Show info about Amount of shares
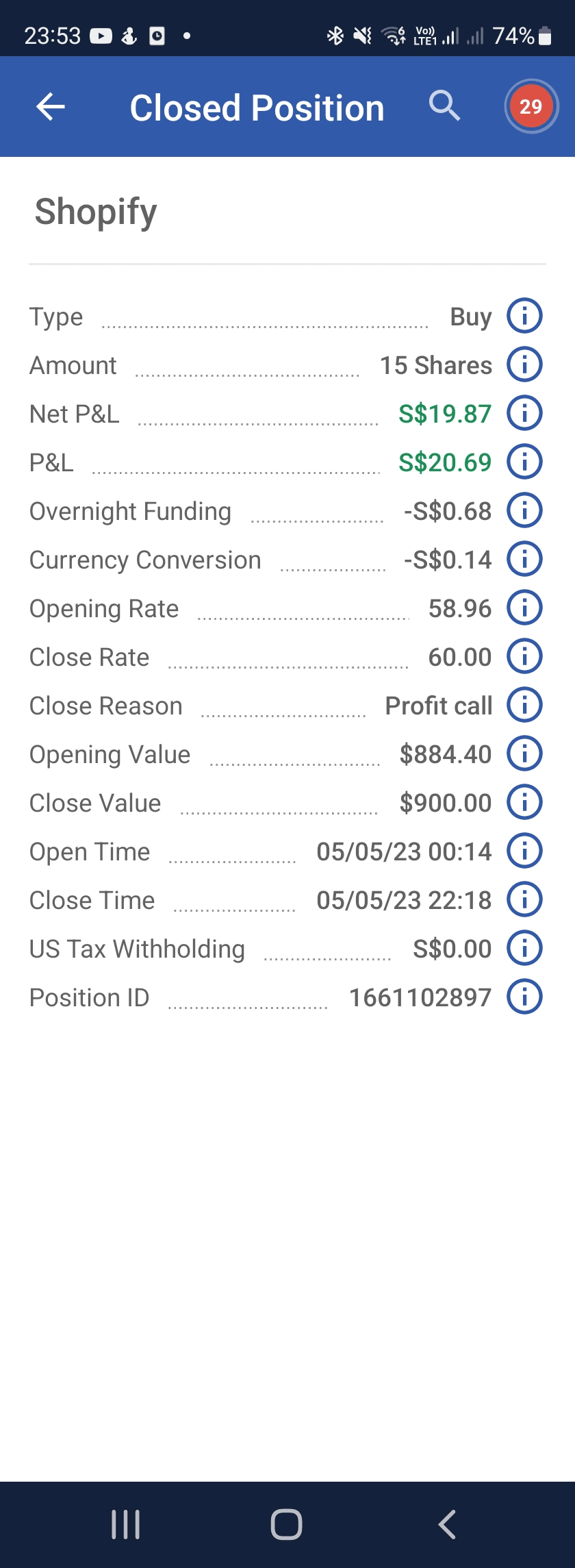Image resolution: width=575 pixels, height=1568 pixels. tap(524, 365)
